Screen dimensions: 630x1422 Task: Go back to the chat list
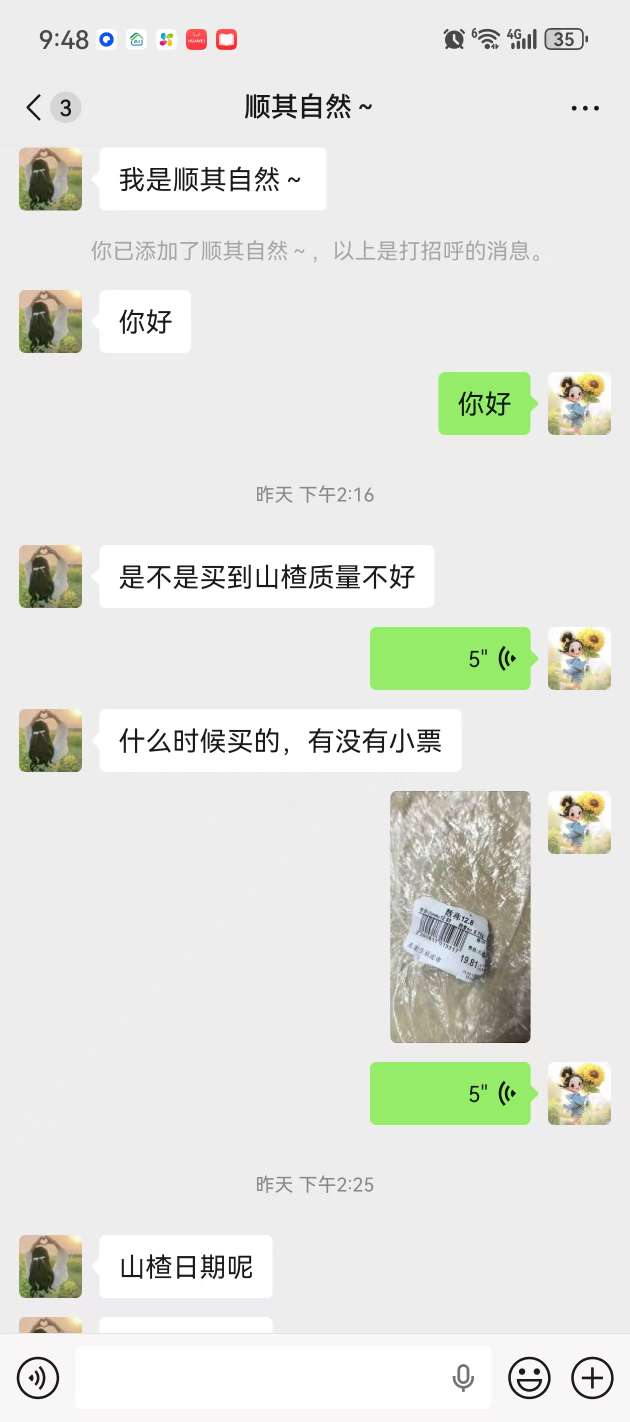point(35,107)
